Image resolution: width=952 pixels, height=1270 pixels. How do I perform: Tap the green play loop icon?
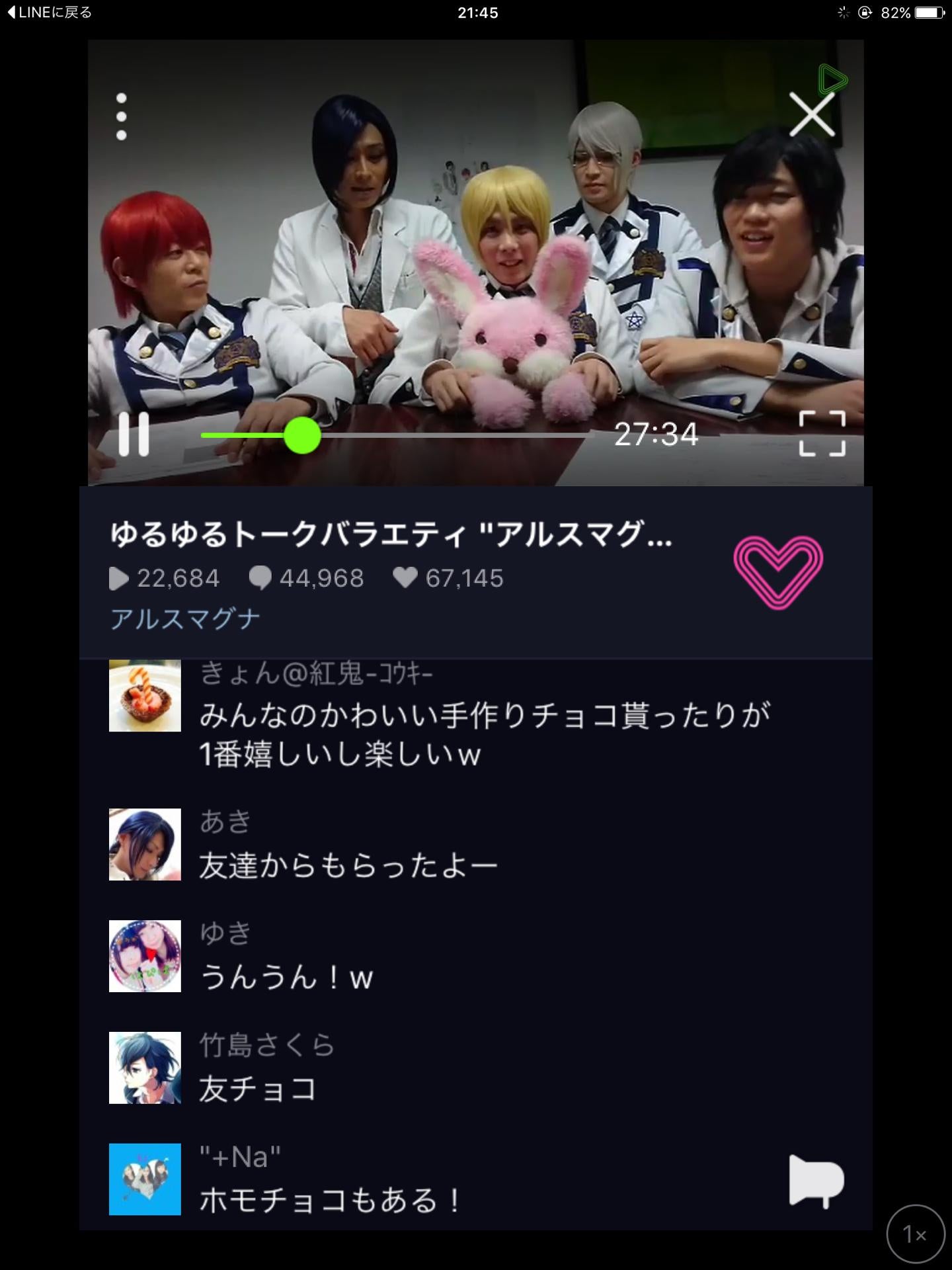tap(831, 81)
